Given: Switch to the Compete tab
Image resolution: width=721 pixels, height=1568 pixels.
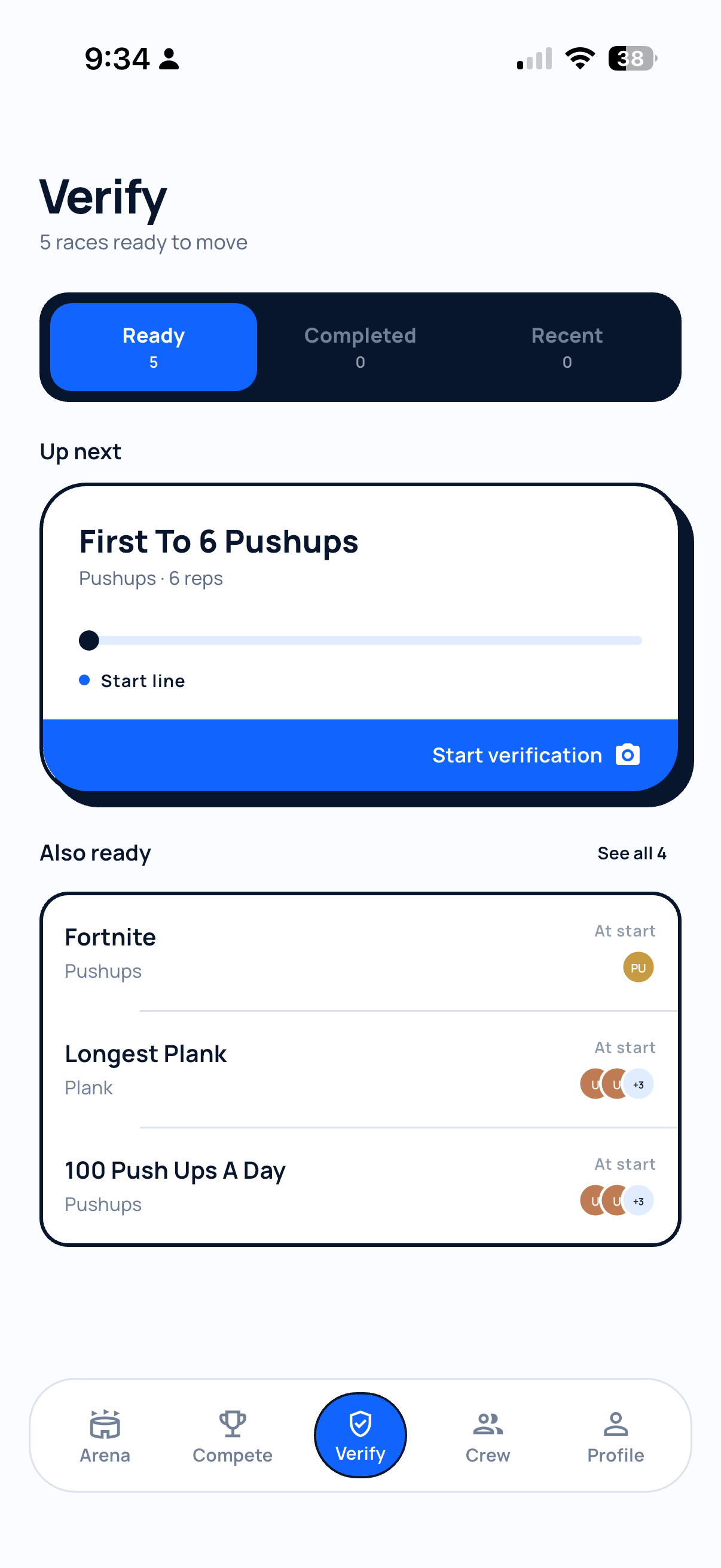Looking at the screenshot, I should [x=233, y=1436].
